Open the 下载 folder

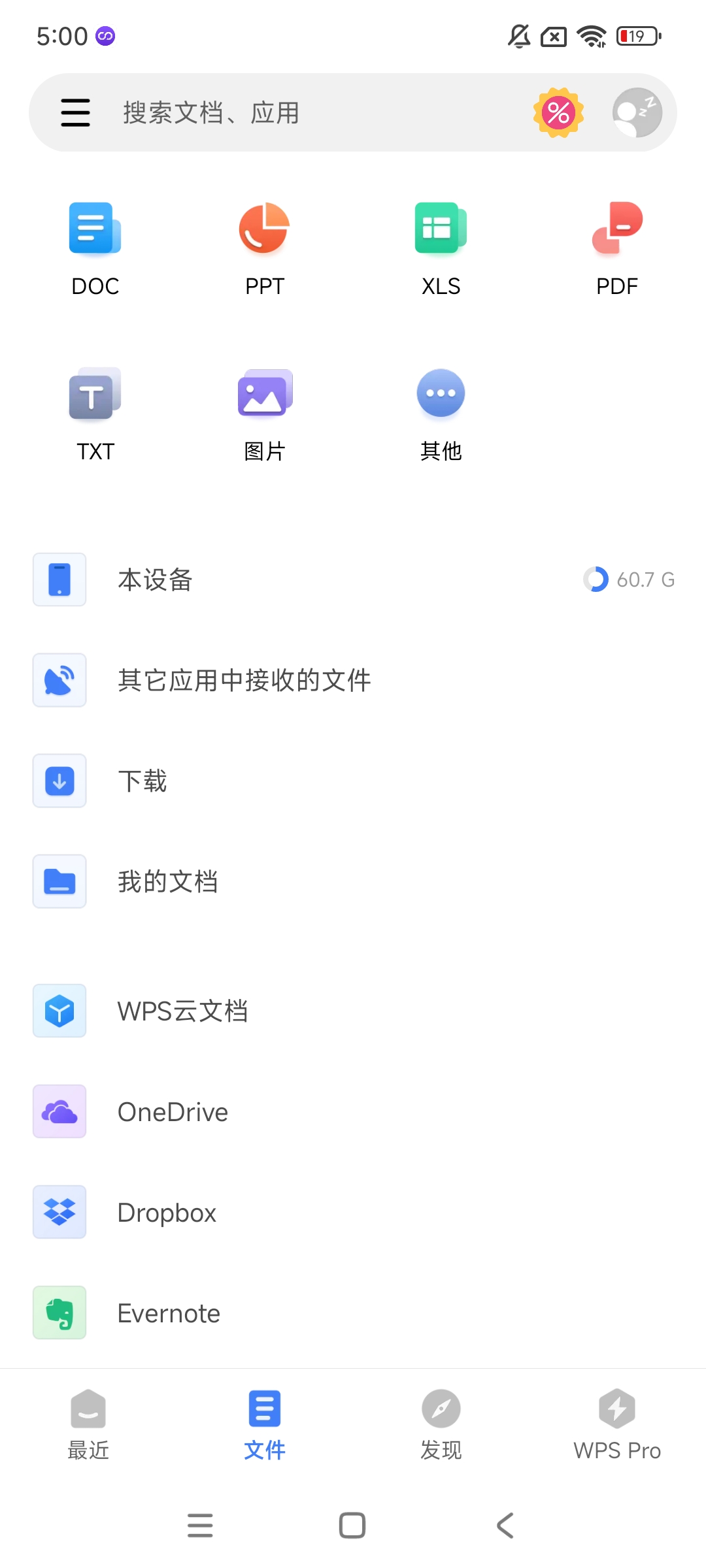pos(353,781)
